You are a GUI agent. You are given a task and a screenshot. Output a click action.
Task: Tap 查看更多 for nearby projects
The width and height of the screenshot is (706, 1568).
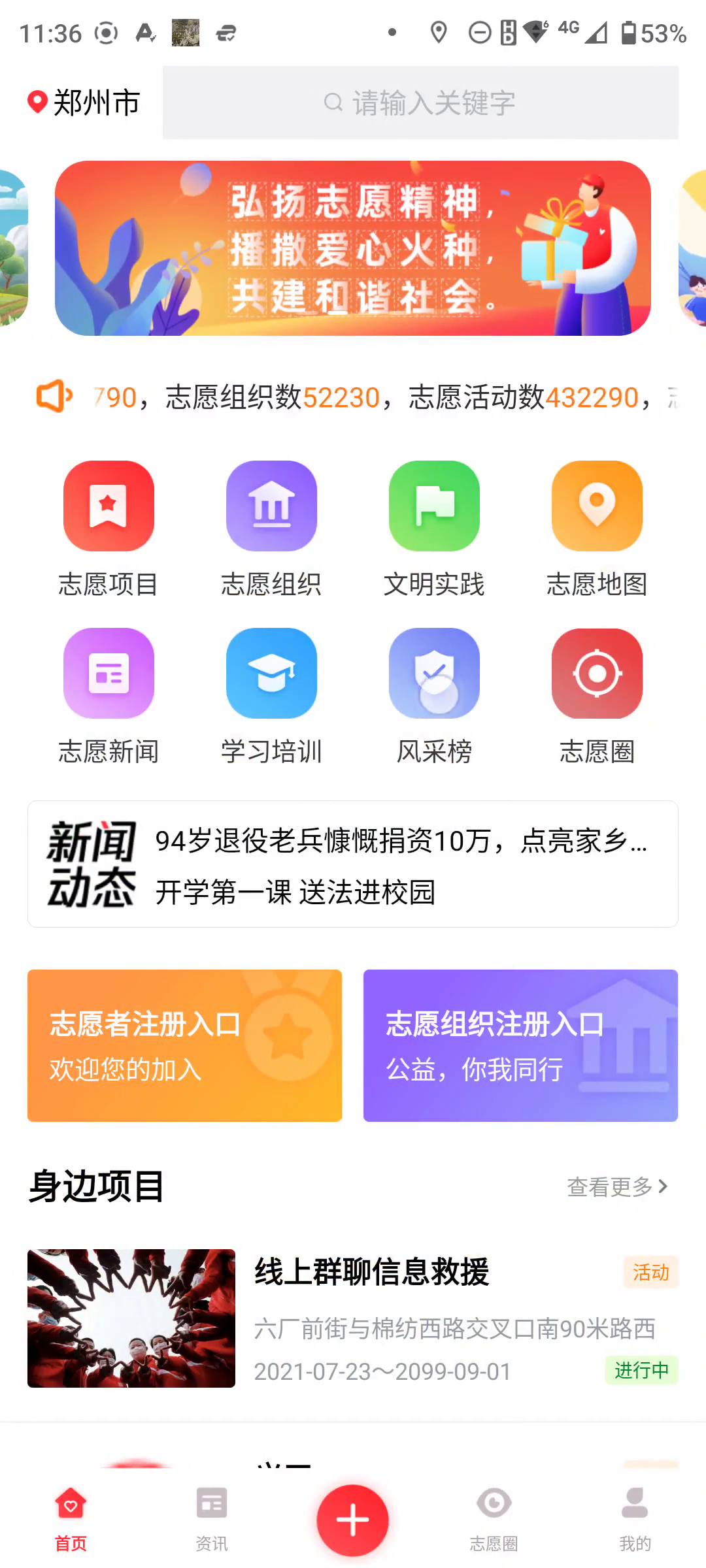point(616,1186)
